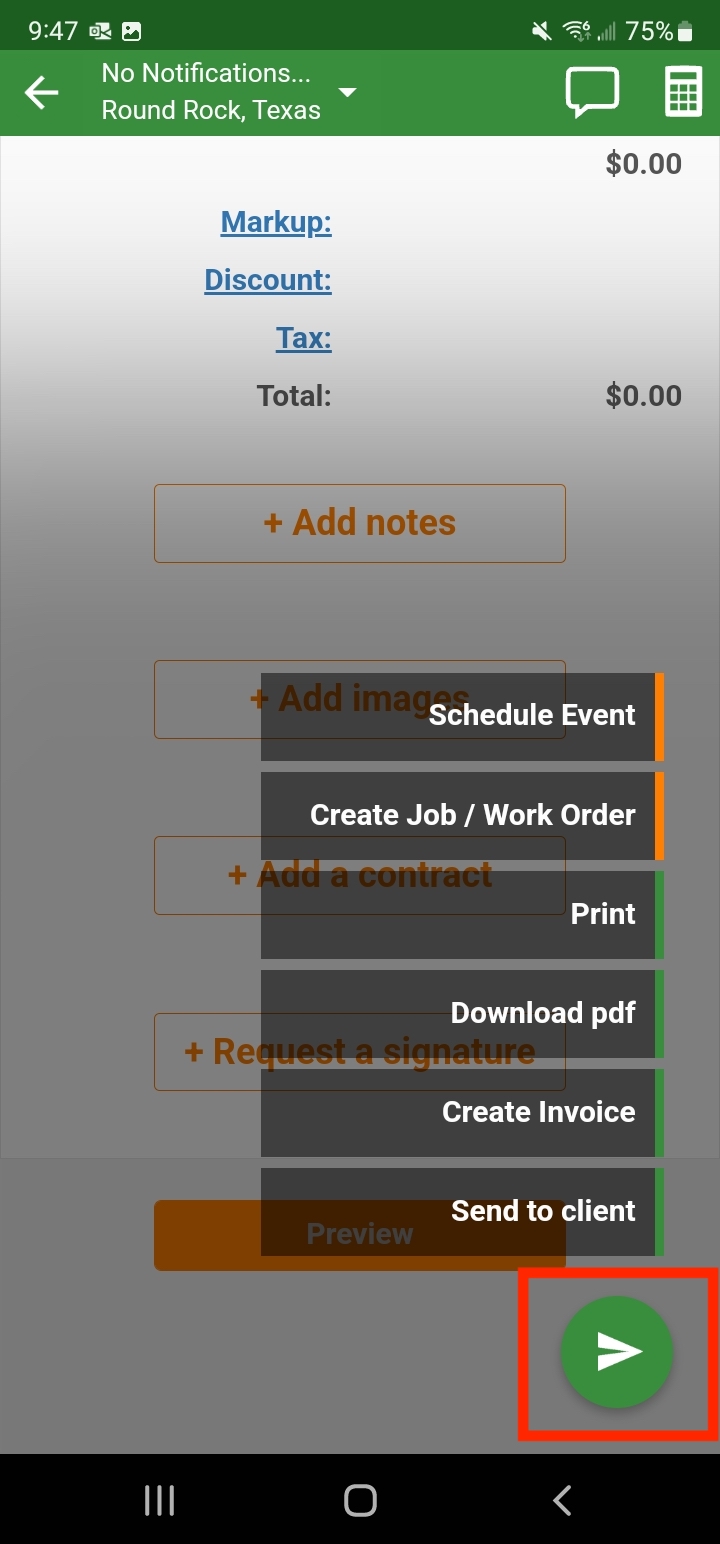Open the system recent apps button
The image size is (720, 1544).
160,1500
